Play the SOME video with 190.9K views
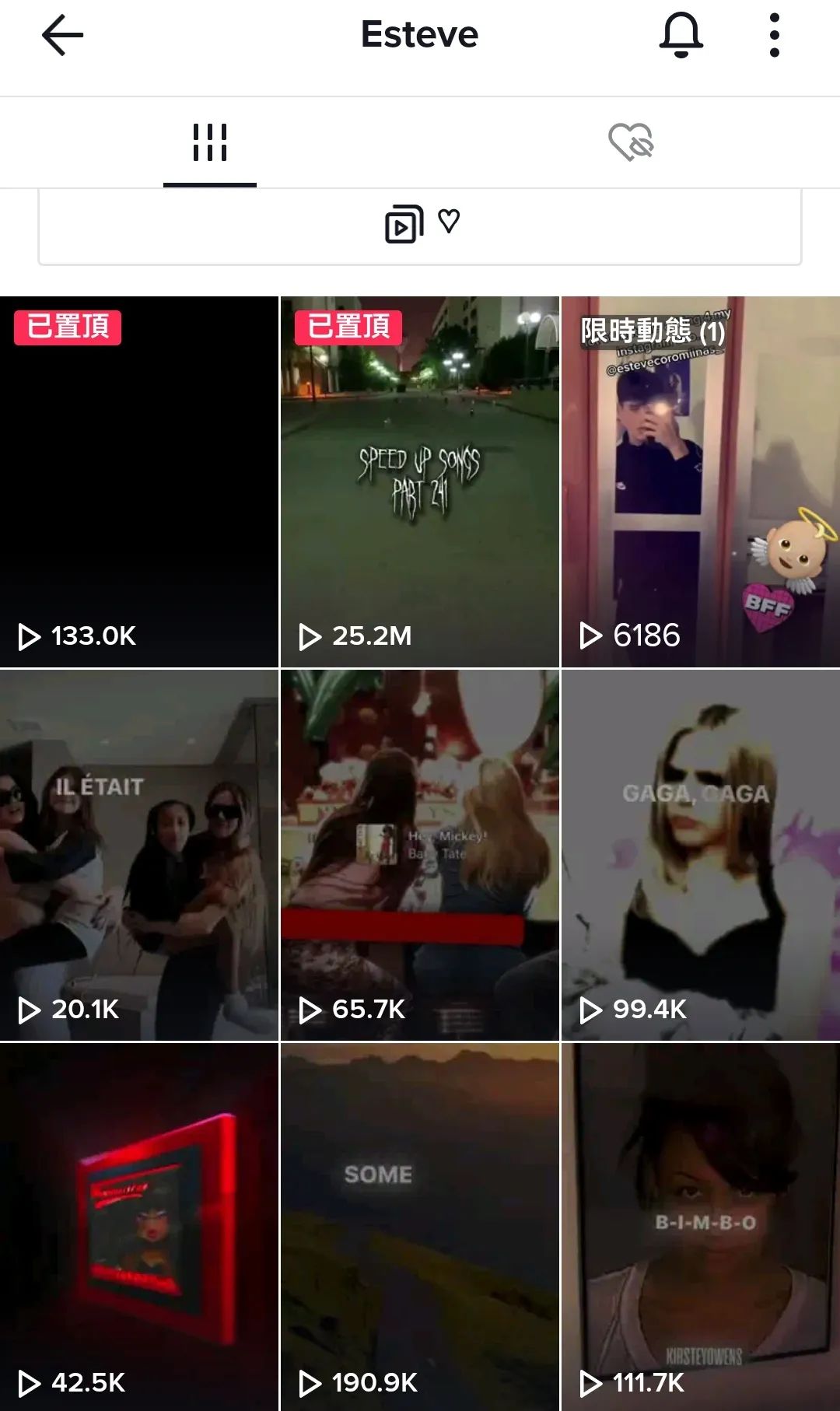 click(420, 1229)
